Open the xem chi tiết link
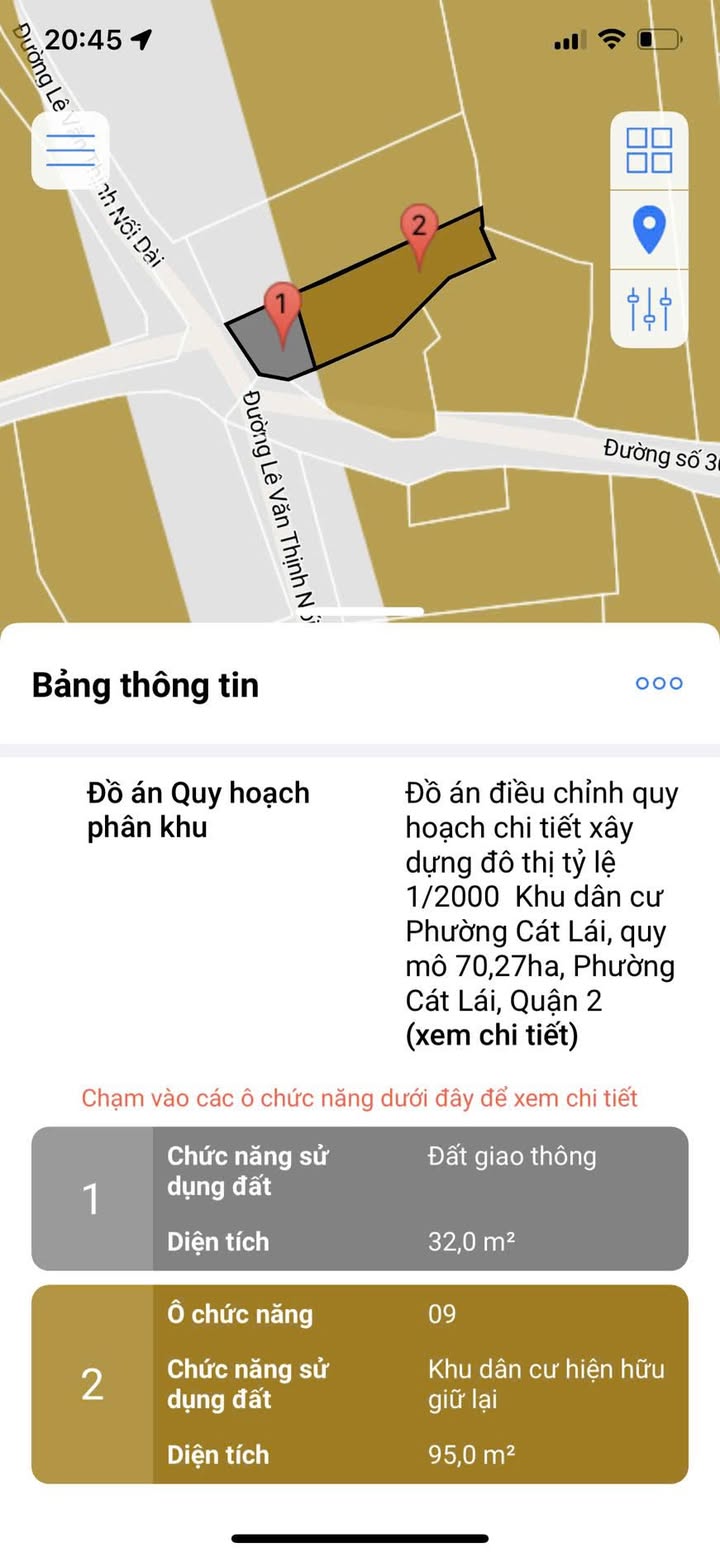The image size is (720, 1557). click(491, 1035)
